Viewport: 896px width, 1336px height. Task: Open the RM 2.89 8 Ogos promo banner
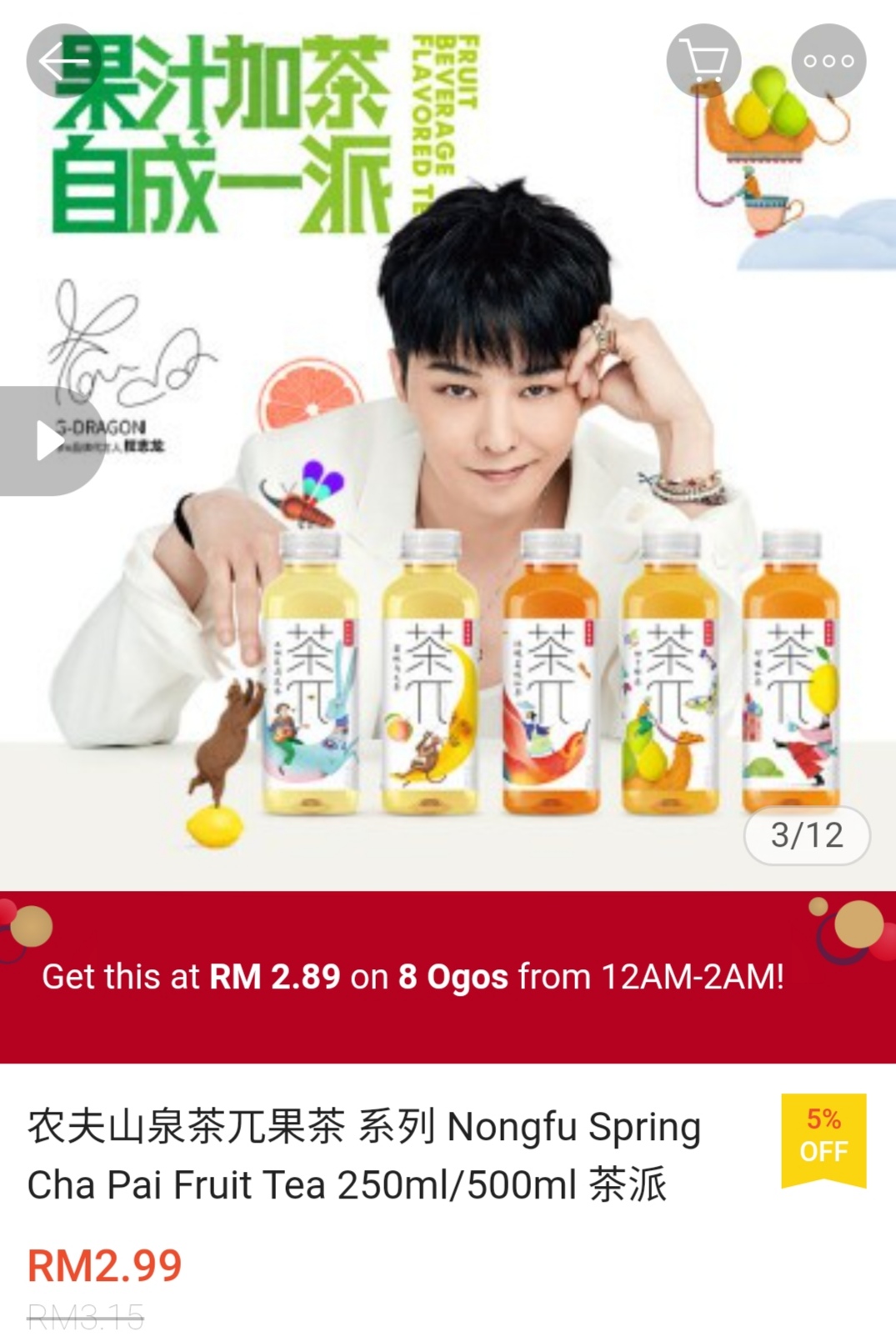click(x=448, y=977)
